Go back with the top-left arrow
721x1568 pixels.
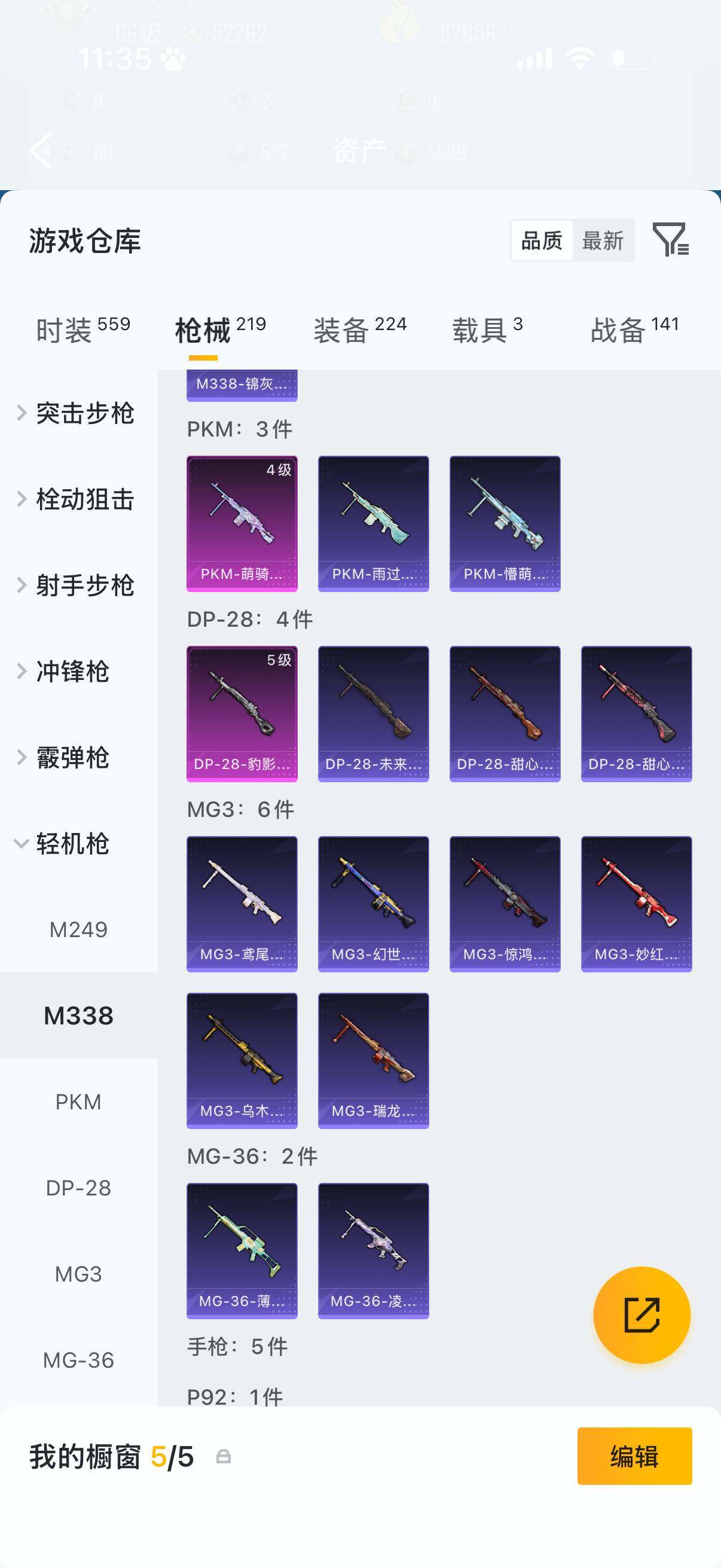(41, 150)
